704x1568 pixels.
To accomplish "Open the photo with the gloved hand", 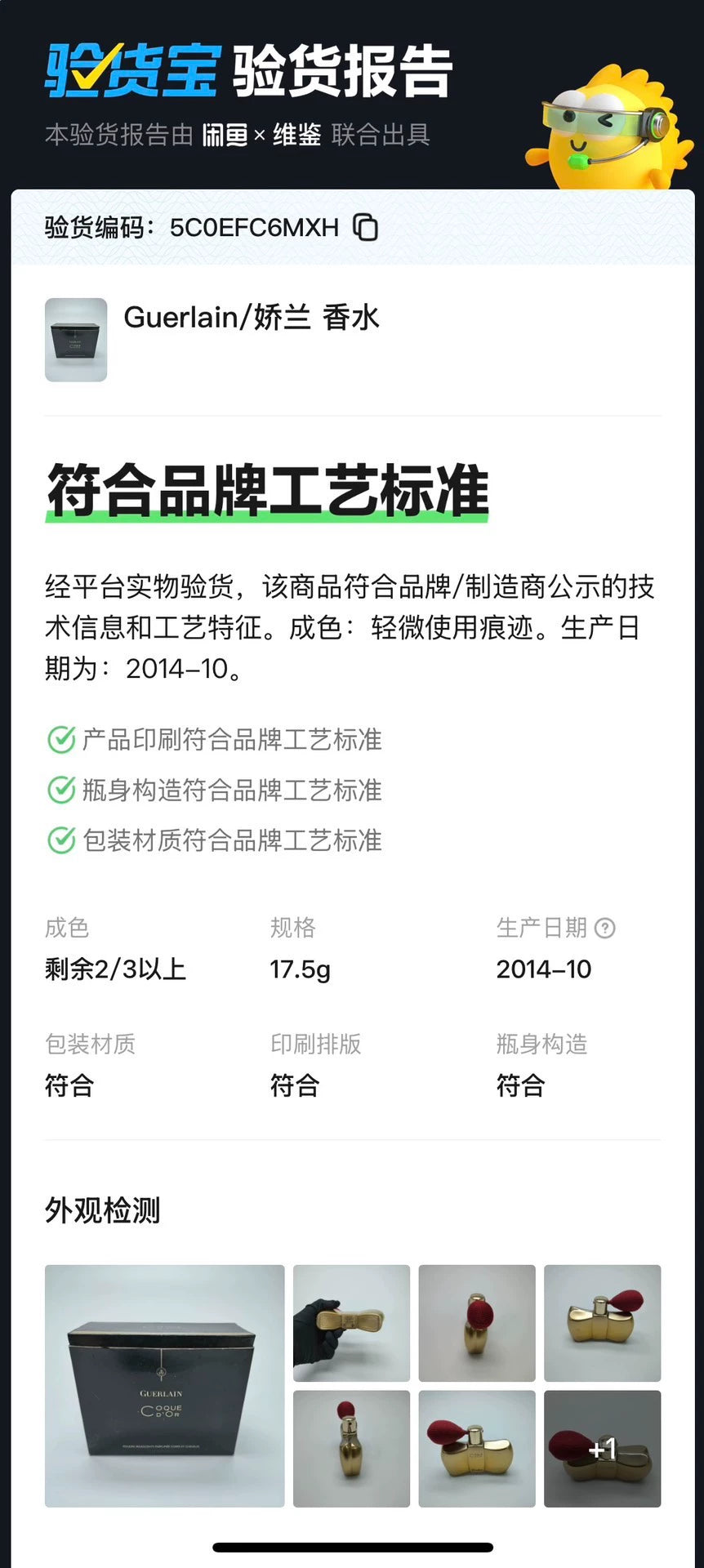I will coord(351,1323).
